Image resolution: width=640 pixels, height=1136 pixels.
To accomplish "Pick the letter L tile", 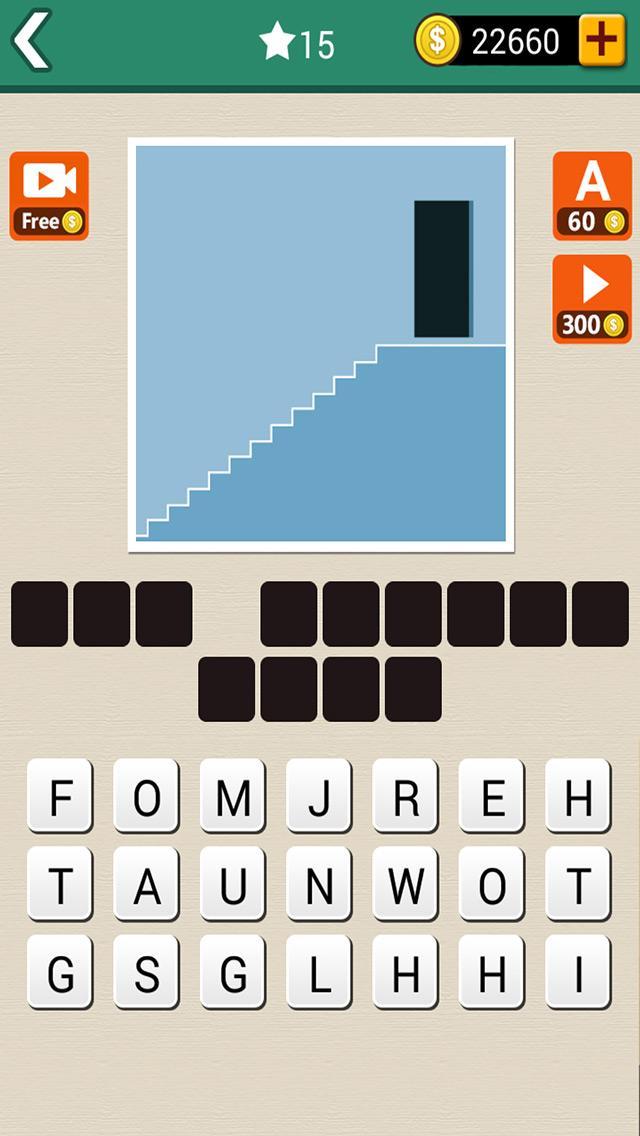I will (x=319, y=972).
